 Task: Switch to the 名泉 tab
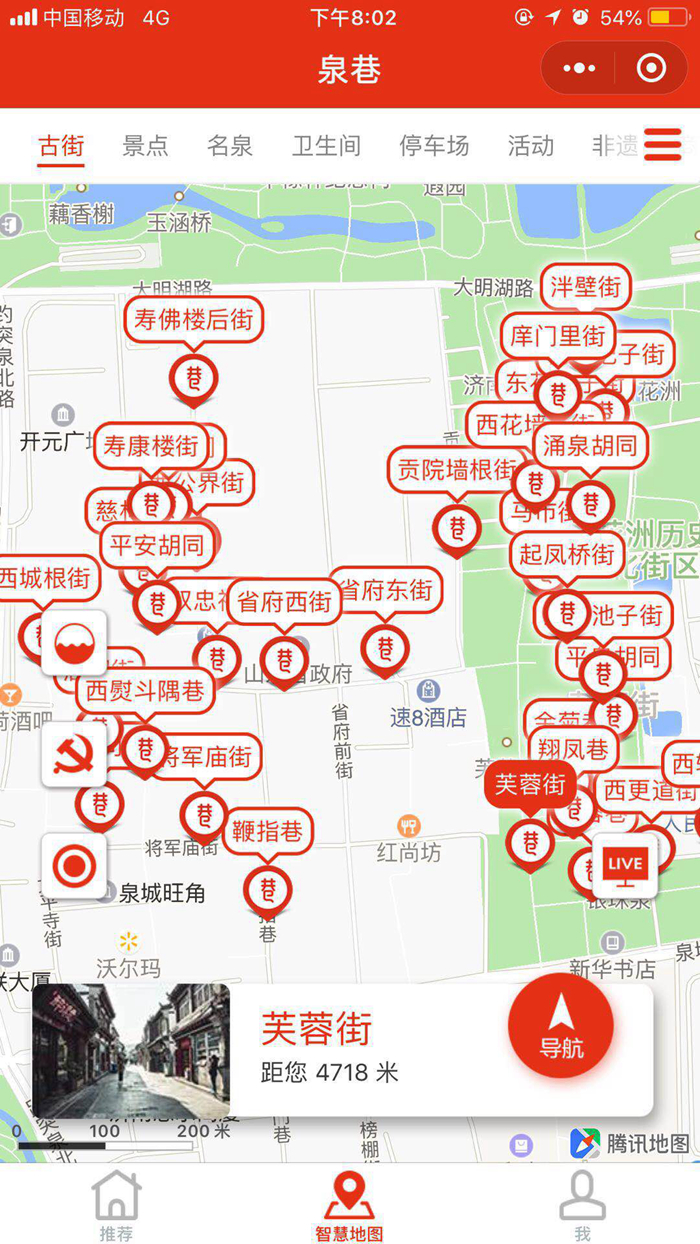point(230,146)
